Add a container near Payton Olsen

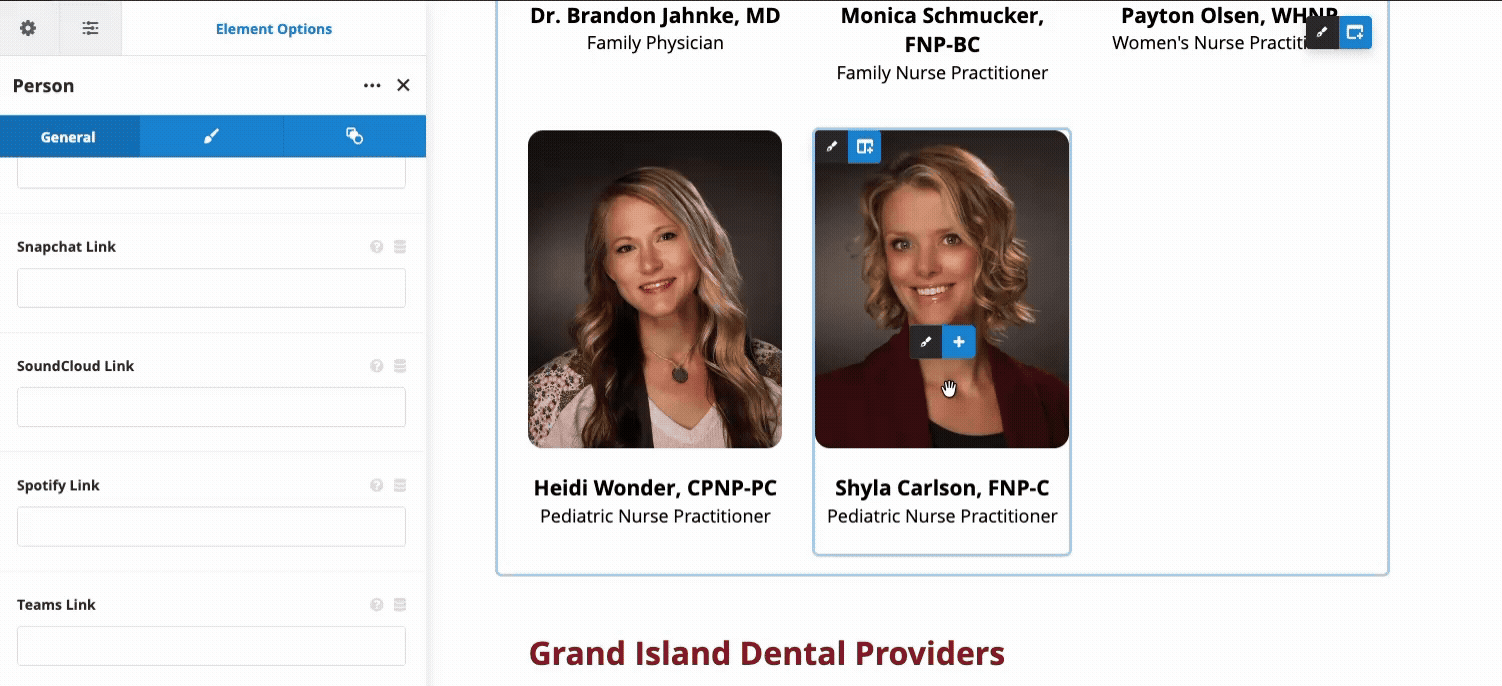[1355, 32]
